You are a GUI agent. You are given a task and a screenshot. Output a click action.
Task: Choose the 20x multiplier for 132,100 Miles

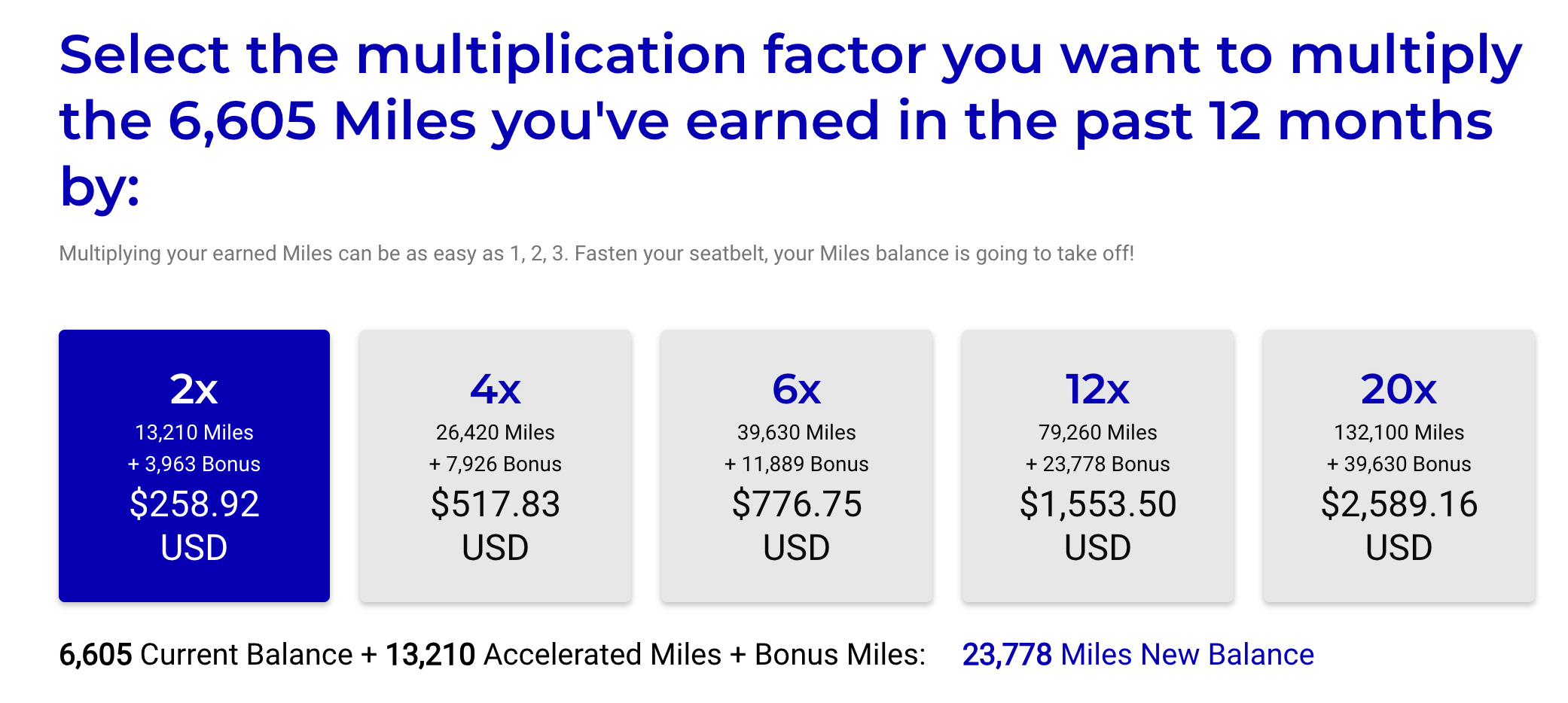pyautogui.click(x=1399, y=465)
